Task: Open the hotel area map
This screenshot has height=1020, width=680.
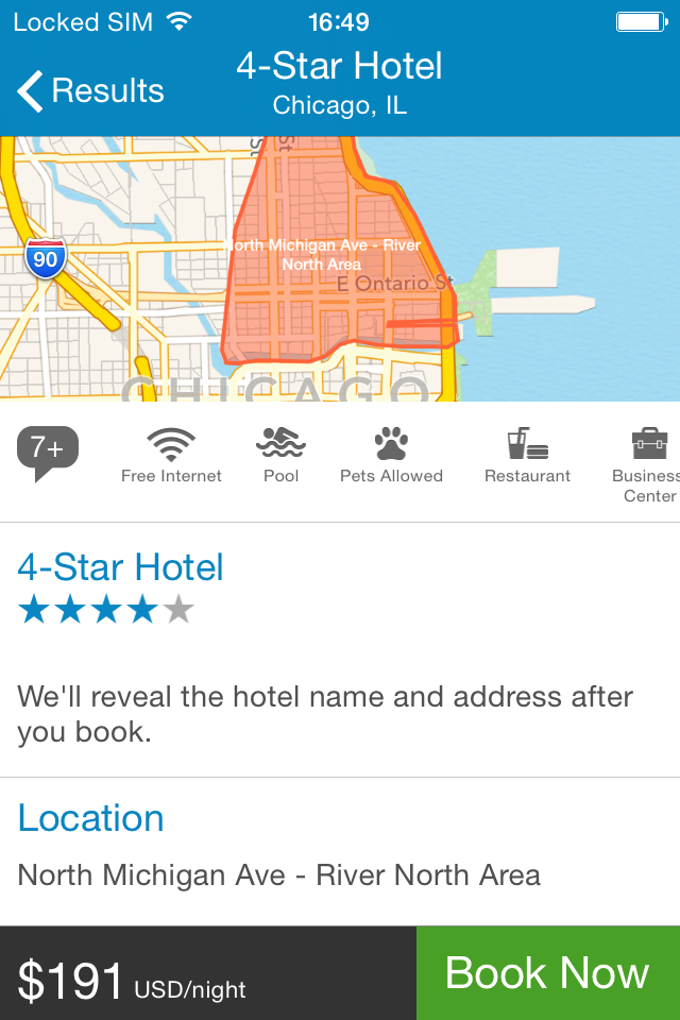Action: click(x=340, y=268)
